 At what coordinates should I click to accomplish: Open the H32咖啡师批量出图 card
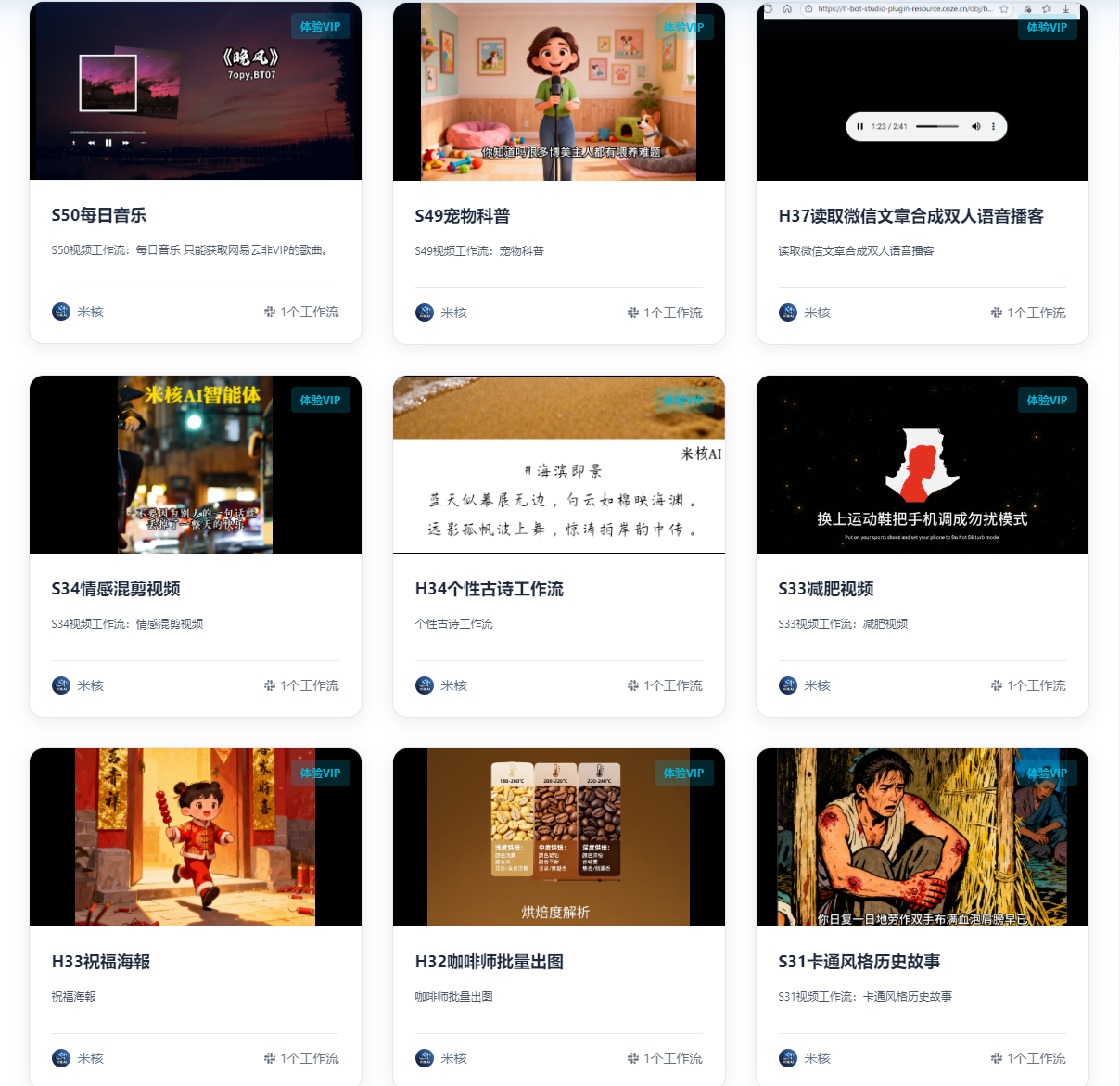click(x=489, y=962)
